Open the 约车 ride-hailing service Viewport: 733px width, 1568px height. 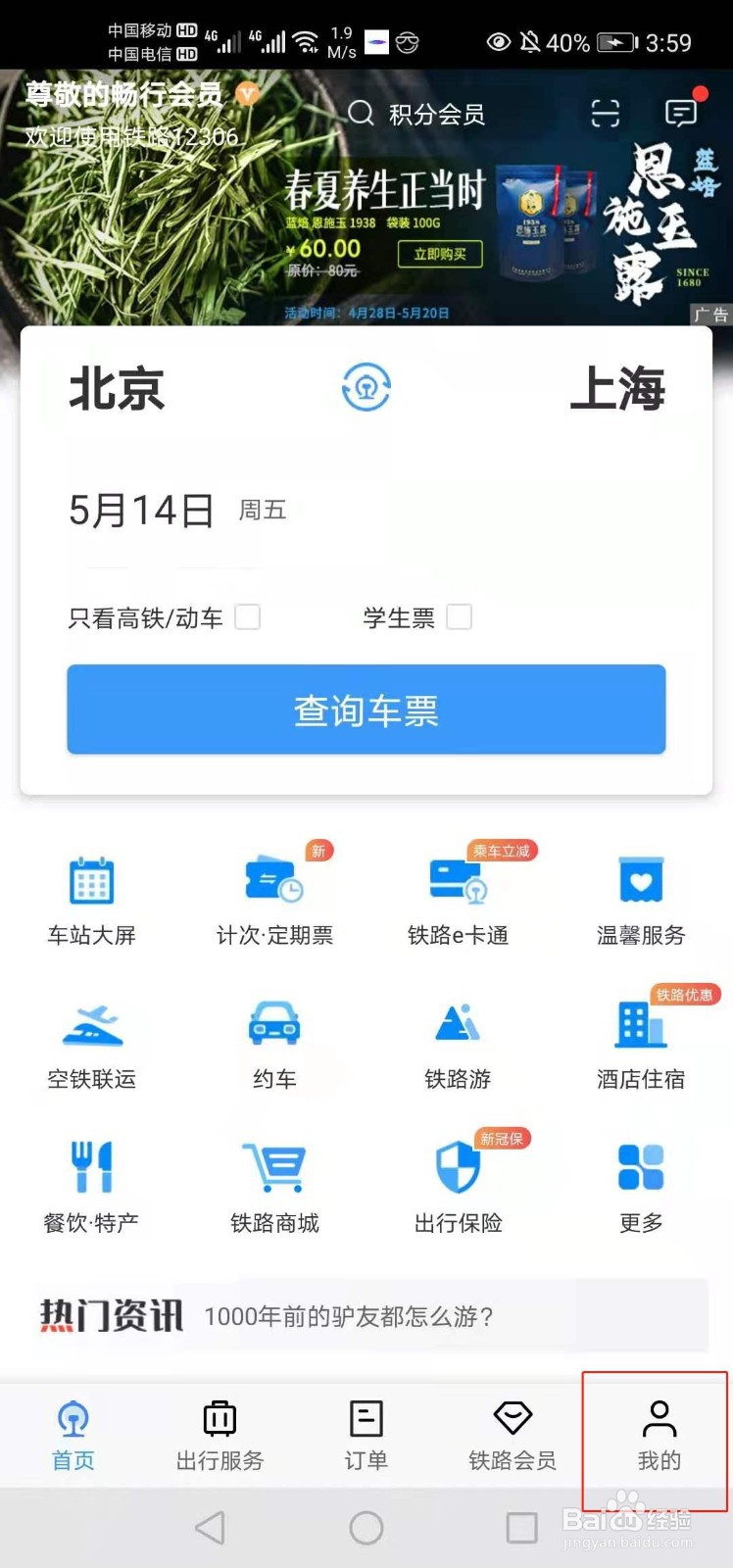(x=274, y=1041)
